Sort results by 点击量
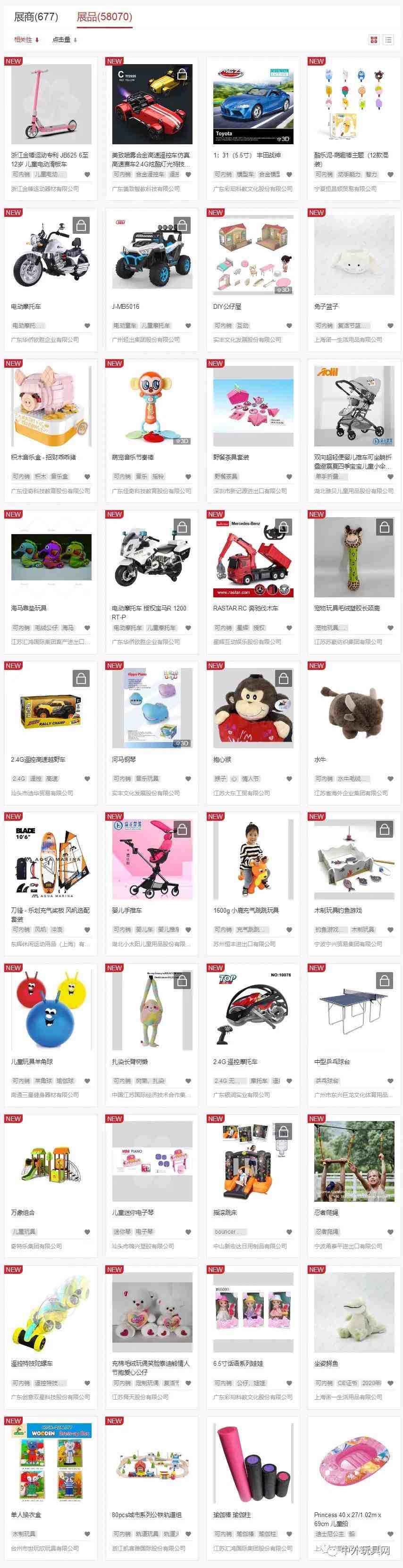The width and height of the screenshot is (403, 1568). coord(64,40)
